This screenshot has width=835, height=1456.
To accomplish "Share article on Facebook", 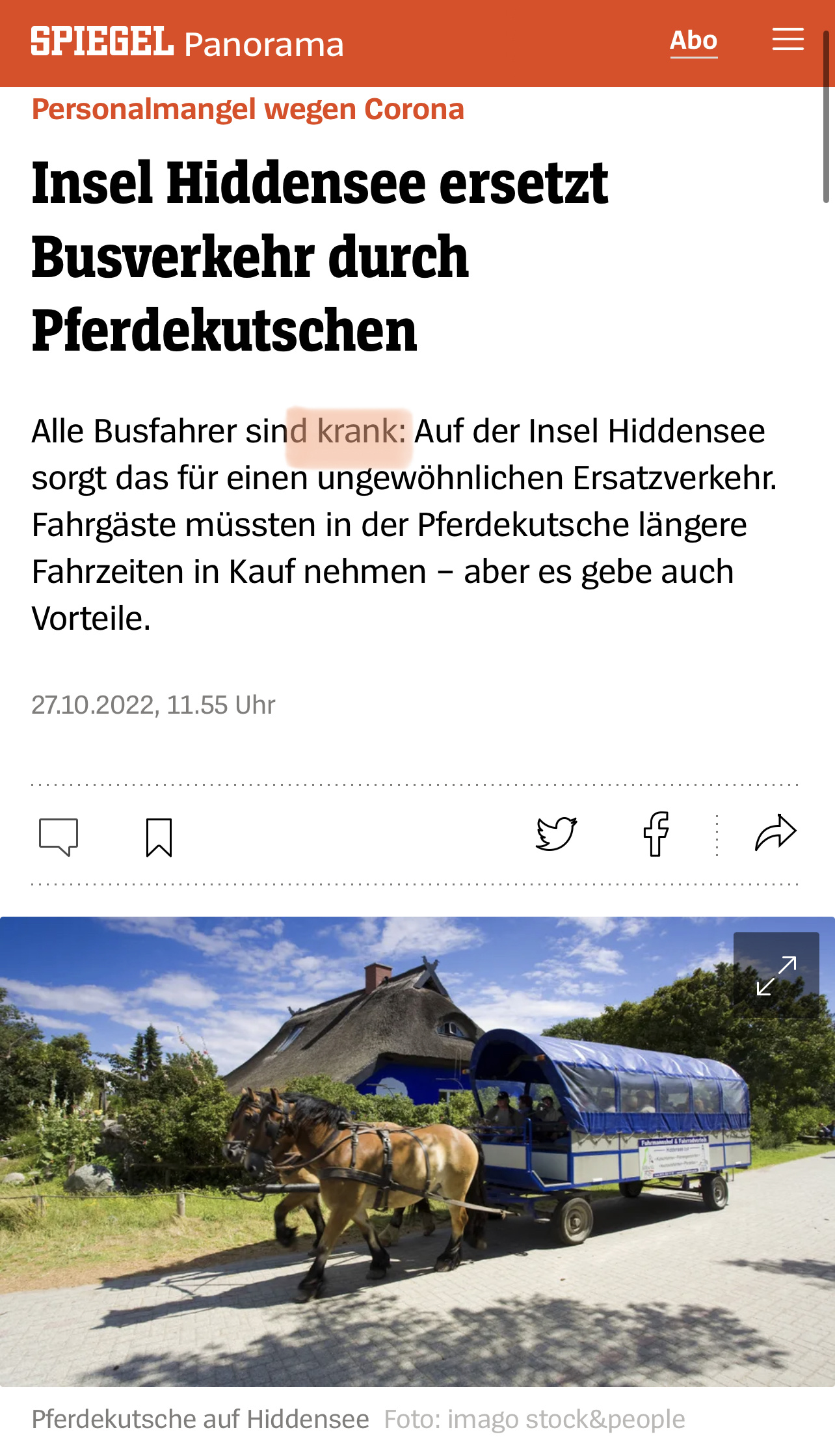I will pos(656,834).
